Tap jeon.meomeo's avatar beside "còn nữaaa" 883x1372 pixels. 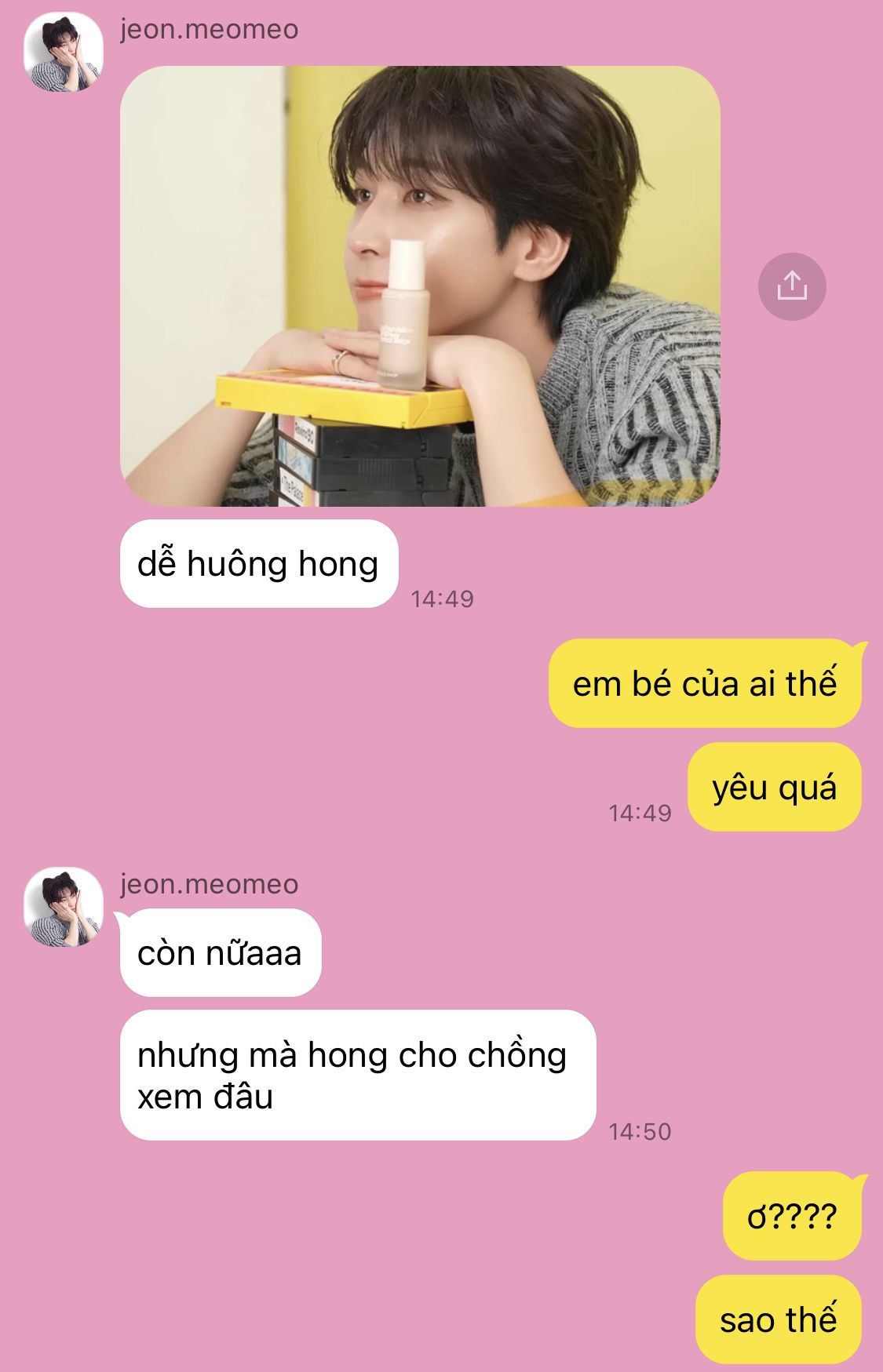(x=64, y=907)
